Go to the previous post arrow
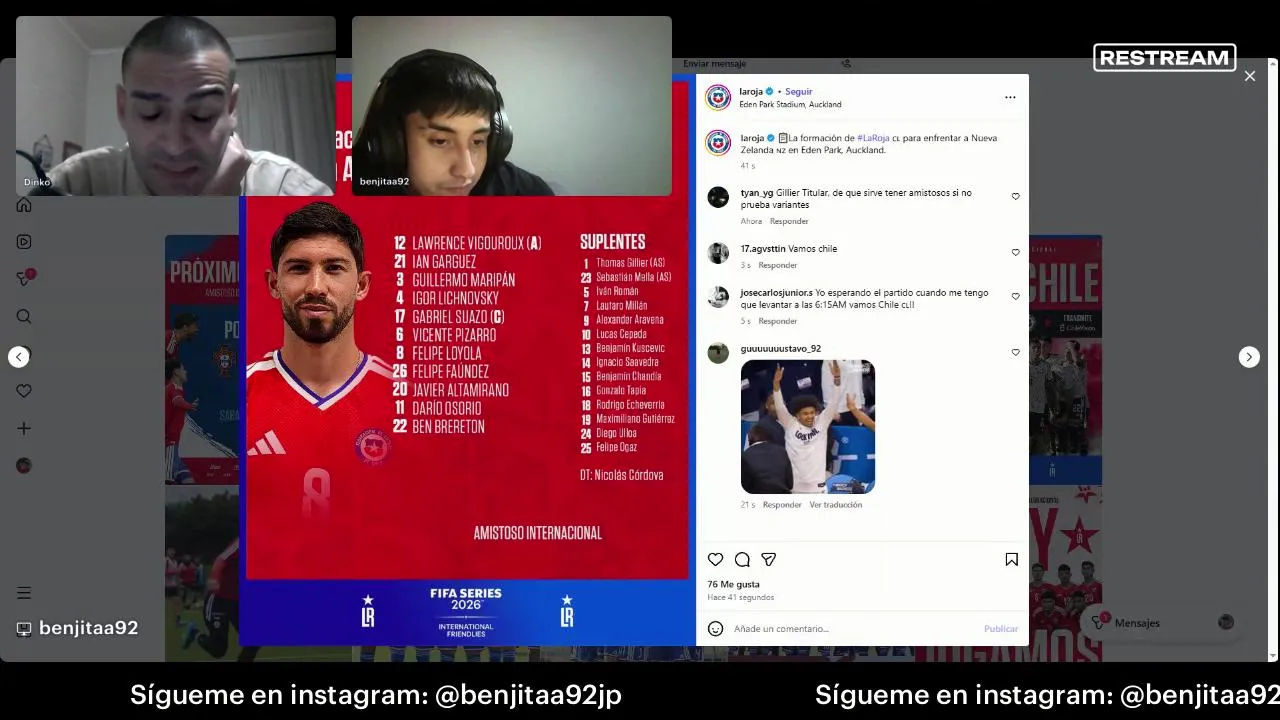The height and width of the screenshot is (720, 1280). pos(19,357)
